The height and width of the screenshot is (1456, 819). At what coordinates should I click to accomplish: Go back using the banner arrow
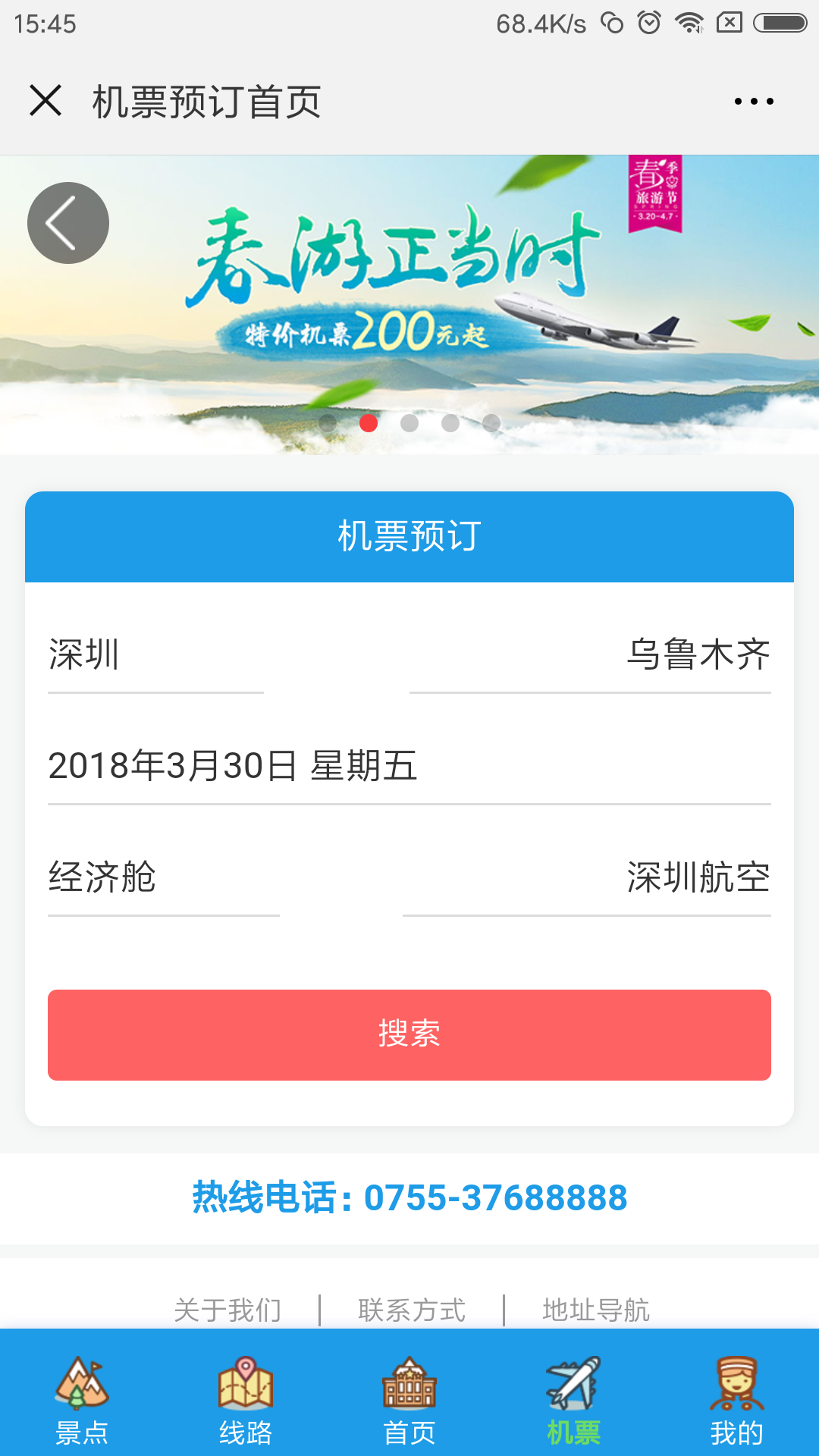68,223
